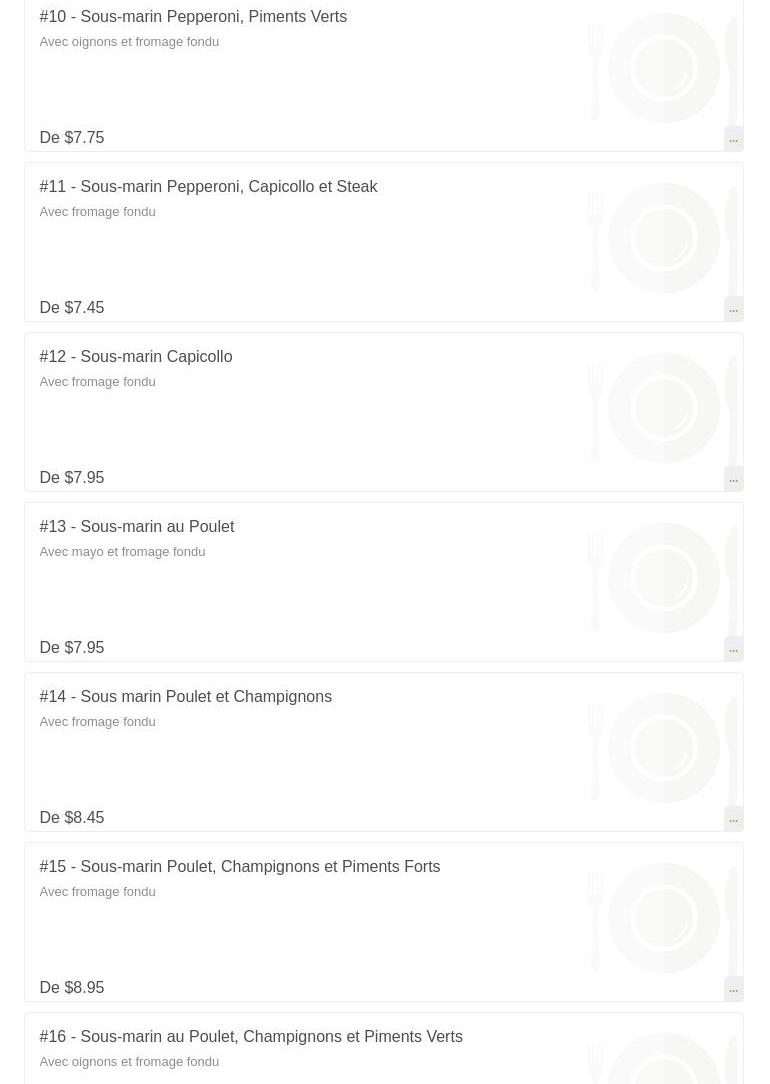Viewport: 770px width, 1084px height.
Task: Show more options for #11 sous-marin
Action: [x=733, y=309]
